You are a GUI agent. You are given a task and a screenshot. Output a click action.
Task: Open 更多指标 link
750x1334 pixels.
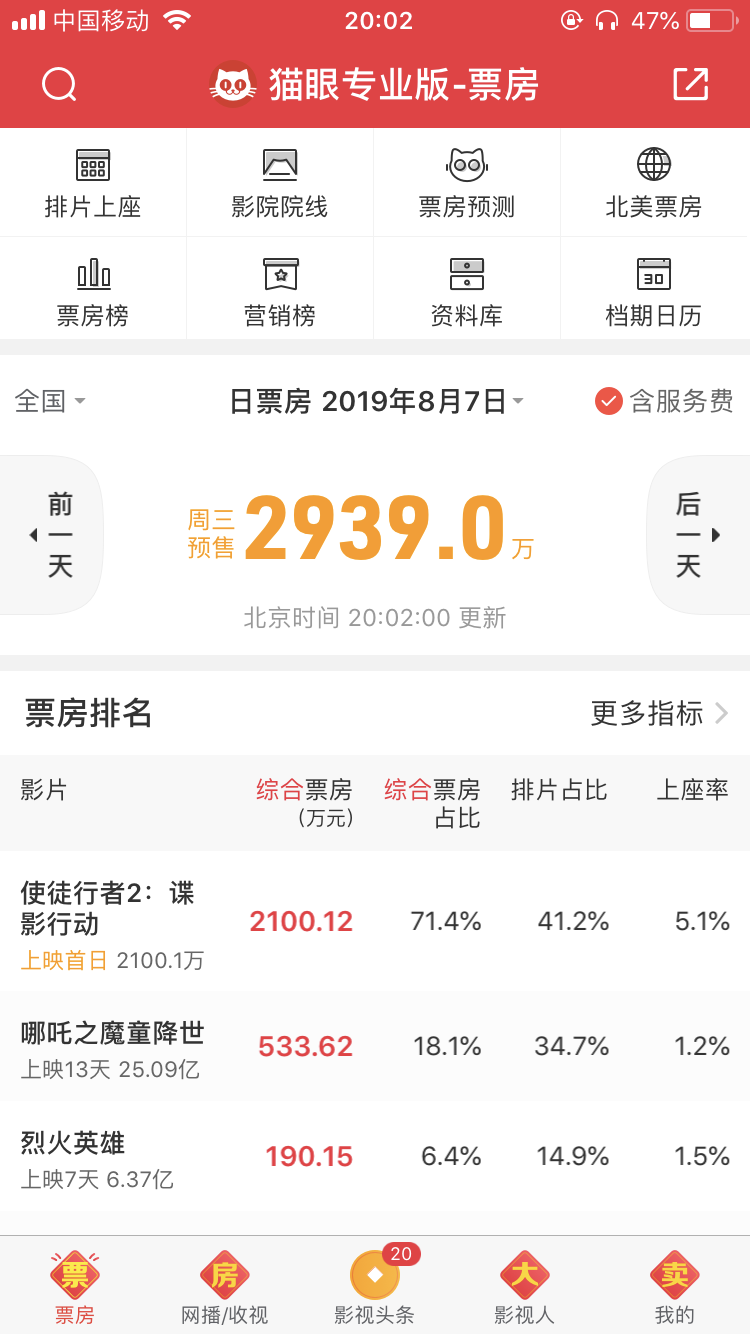point(660,713)
